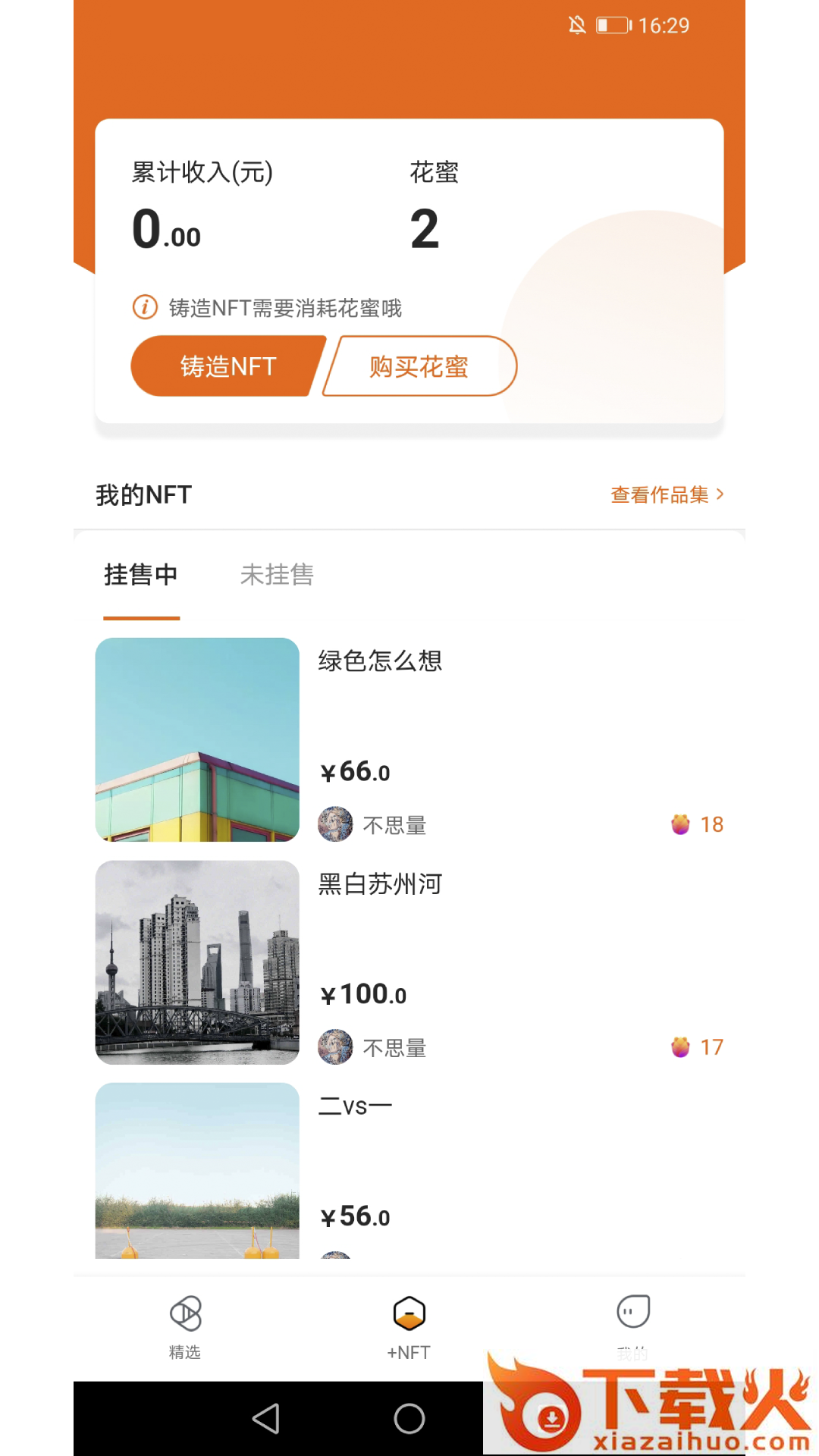819x1456 pixels.
Task: Switch to the 未挂售 tab
Action: click(x=277, y=575)
